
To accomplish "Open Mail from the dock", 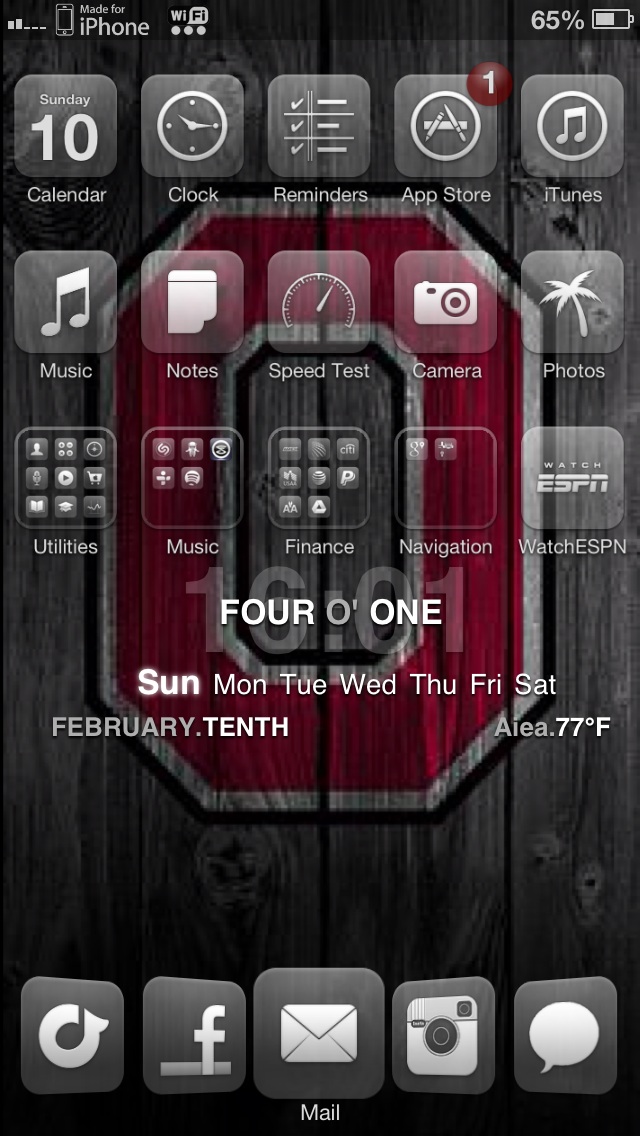I will [x=319, y=1033].
